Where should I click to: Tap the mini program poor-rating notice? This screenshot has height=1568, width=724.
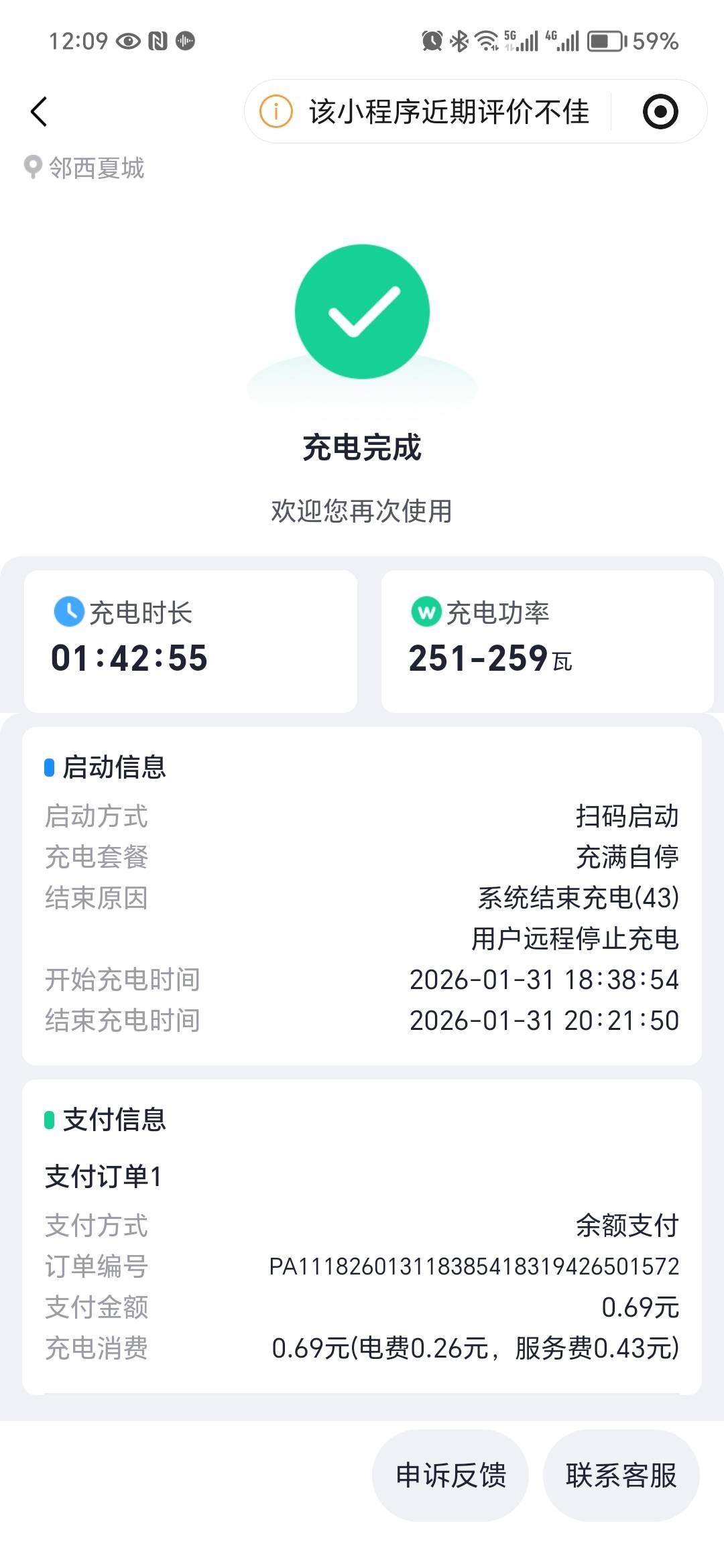(x=429, y=111)
